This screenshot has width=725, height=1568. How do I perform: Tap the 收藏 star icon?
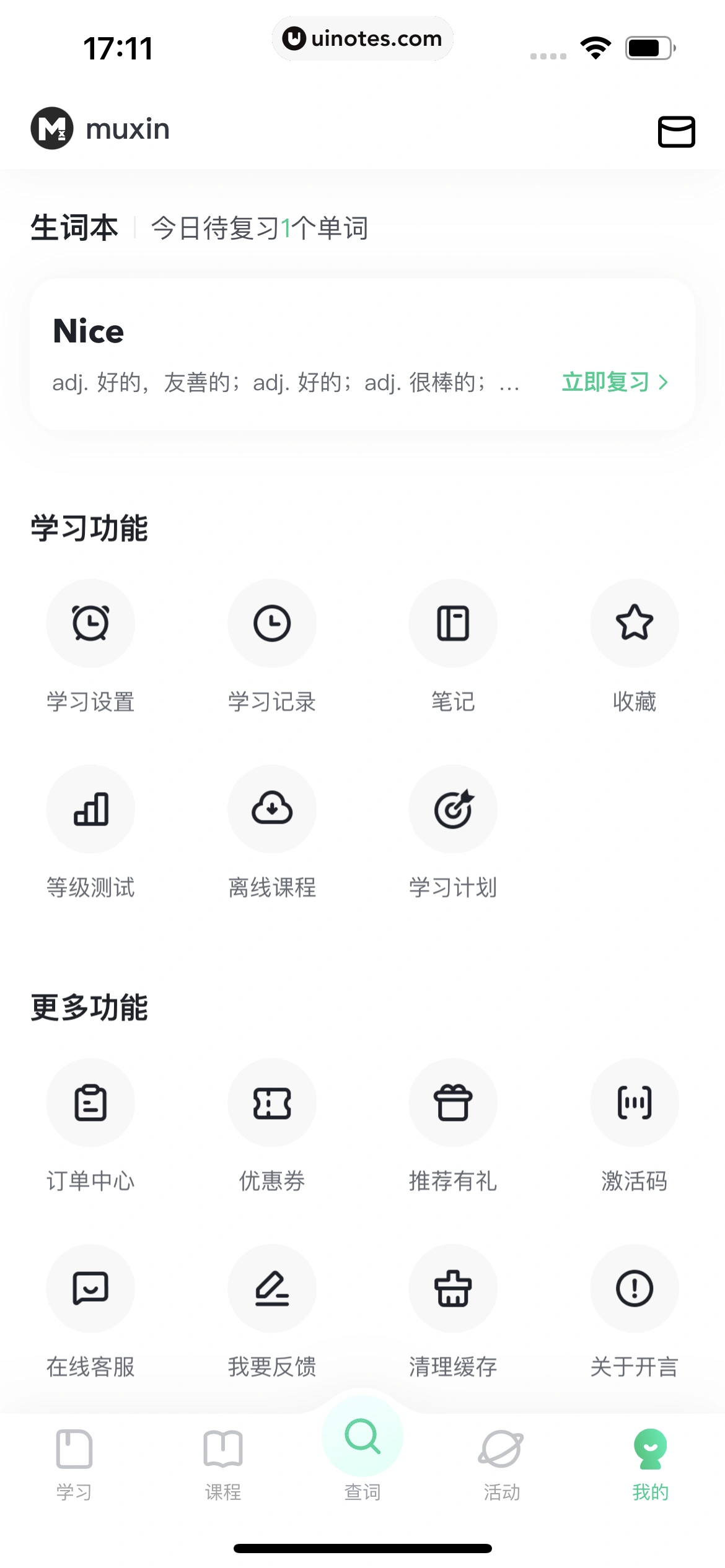[x=635, y=624]
